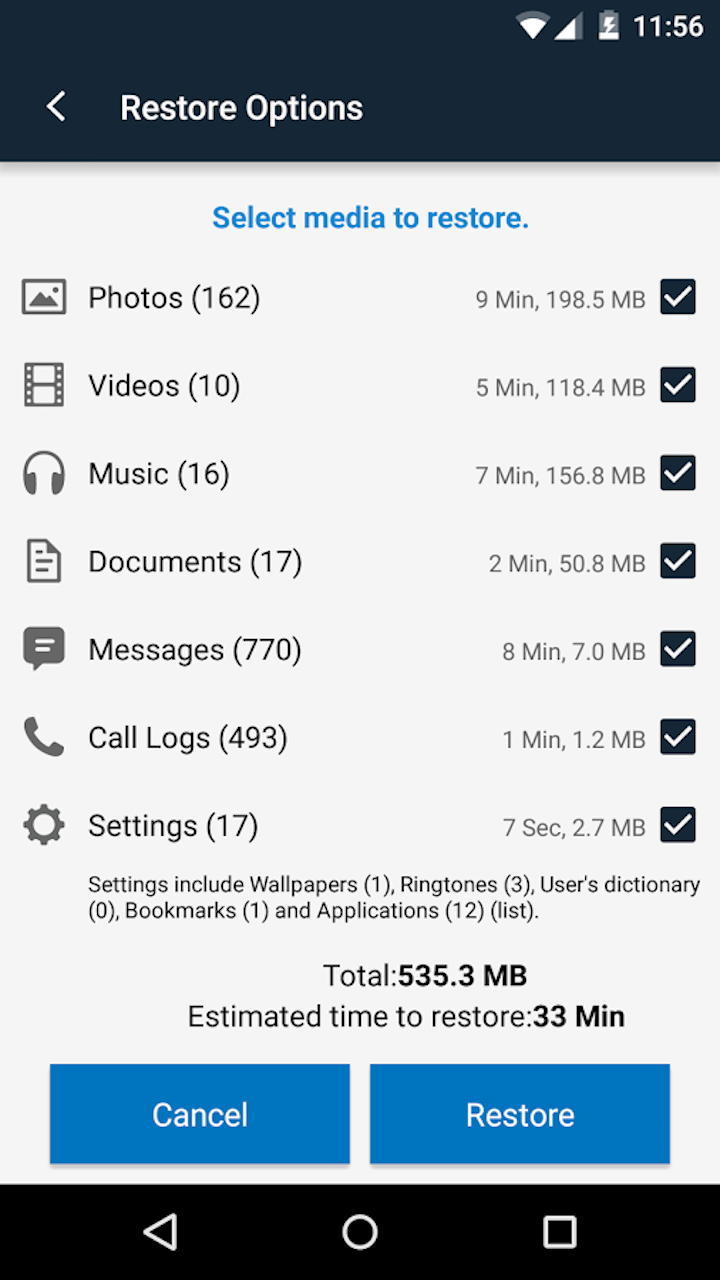Tap the back arrow in the title bar

[x=55, y=106]
